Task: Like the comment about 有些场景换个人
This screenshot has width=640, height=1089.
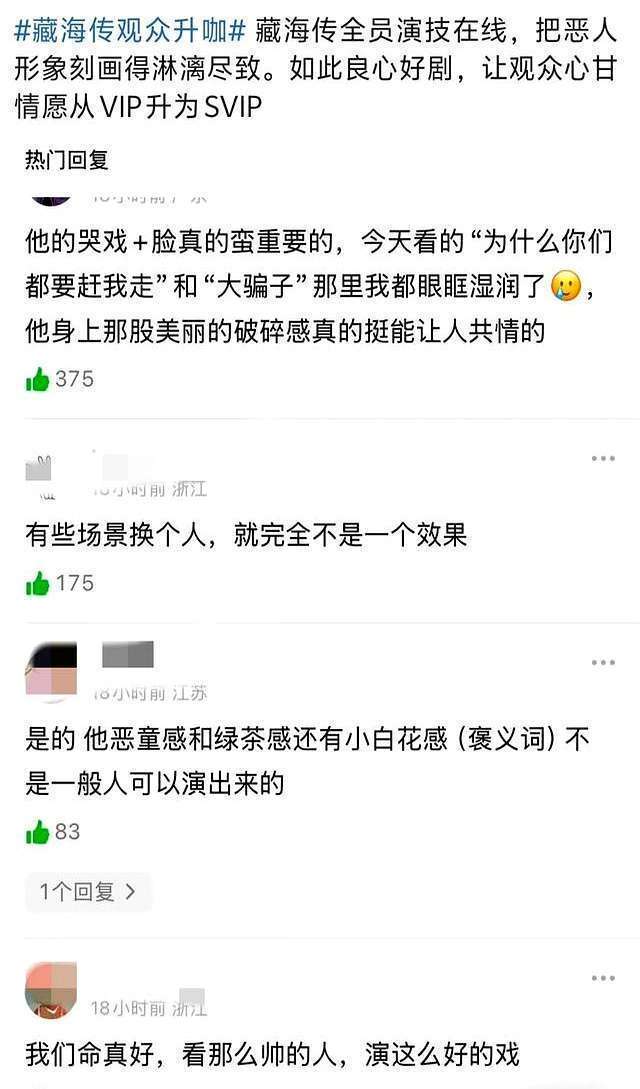Action: point(37,583)
